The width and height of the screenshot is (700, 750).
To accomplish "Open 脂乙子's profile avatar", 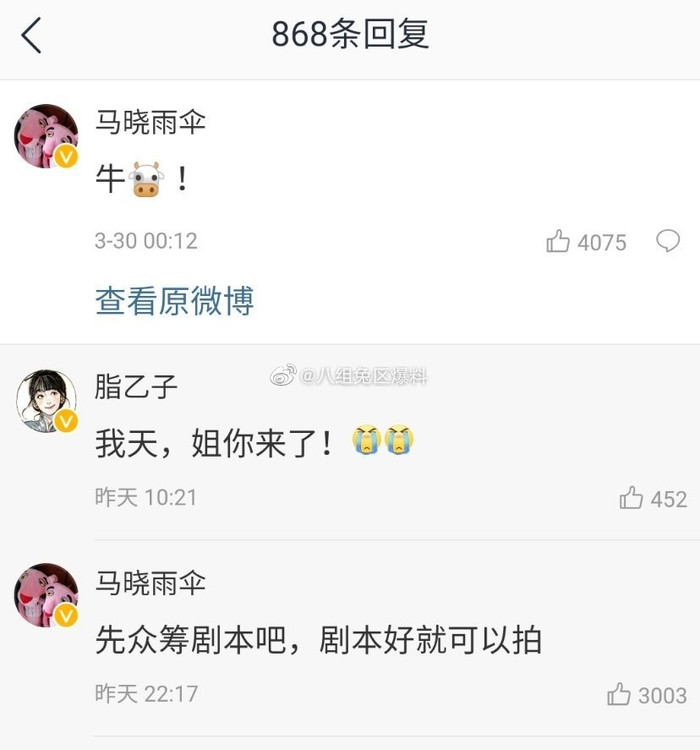I will (x=46, y=401).
